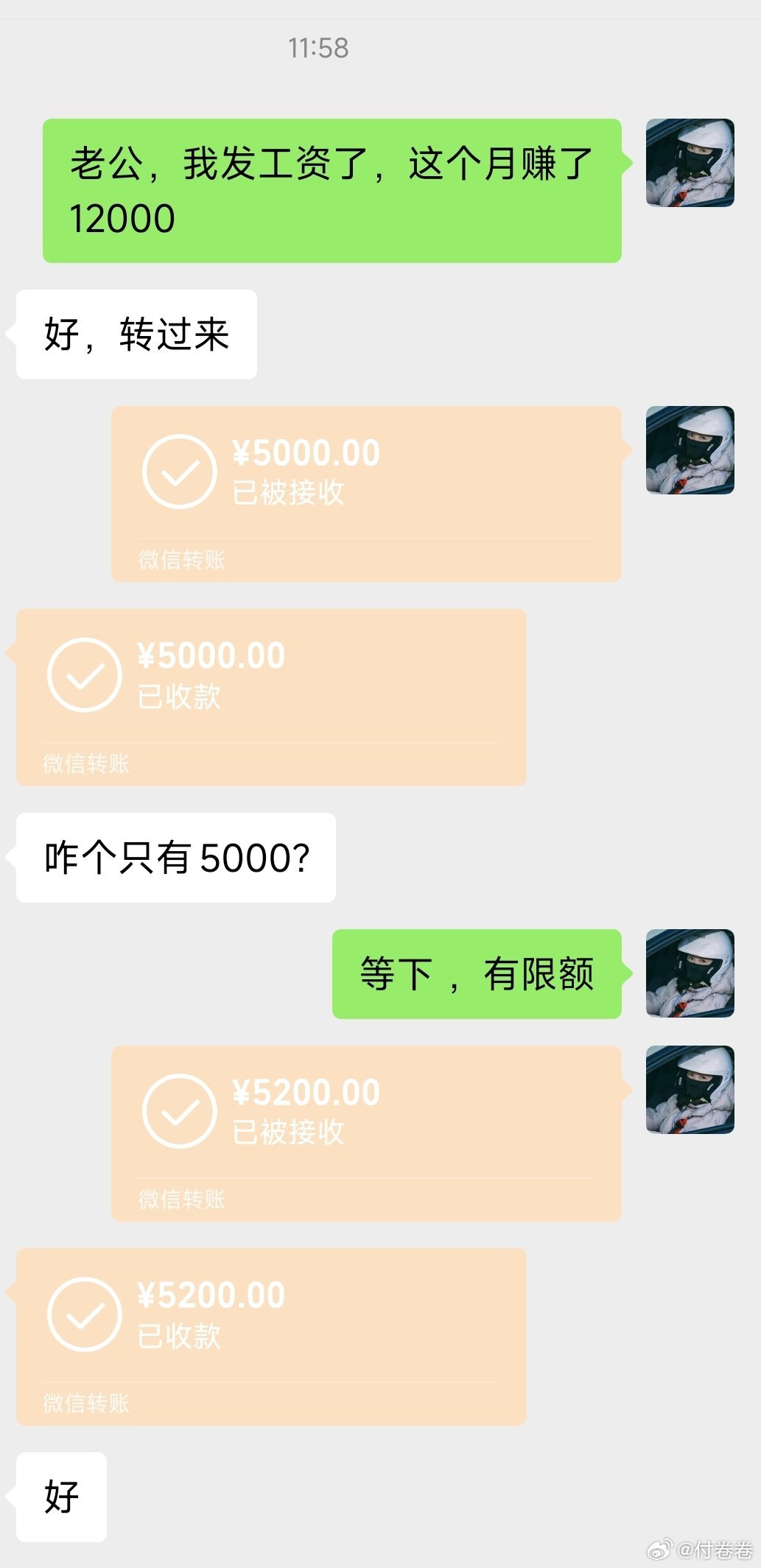
Task: Tap checkmark icon on the ¥5200.00 已被接收 card
Action: (178, 1113)
